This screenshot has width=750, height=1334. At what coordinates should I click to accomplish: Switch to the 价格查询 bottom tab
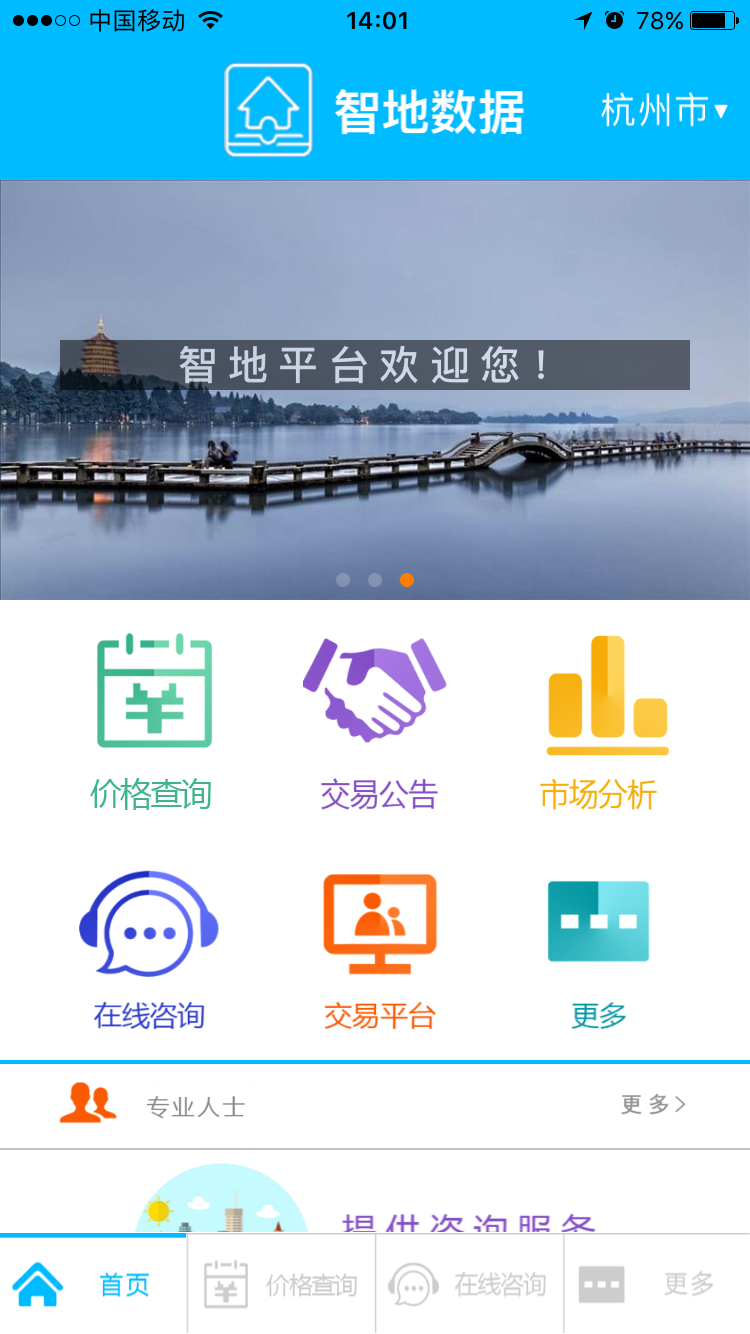coord(281,1284)
